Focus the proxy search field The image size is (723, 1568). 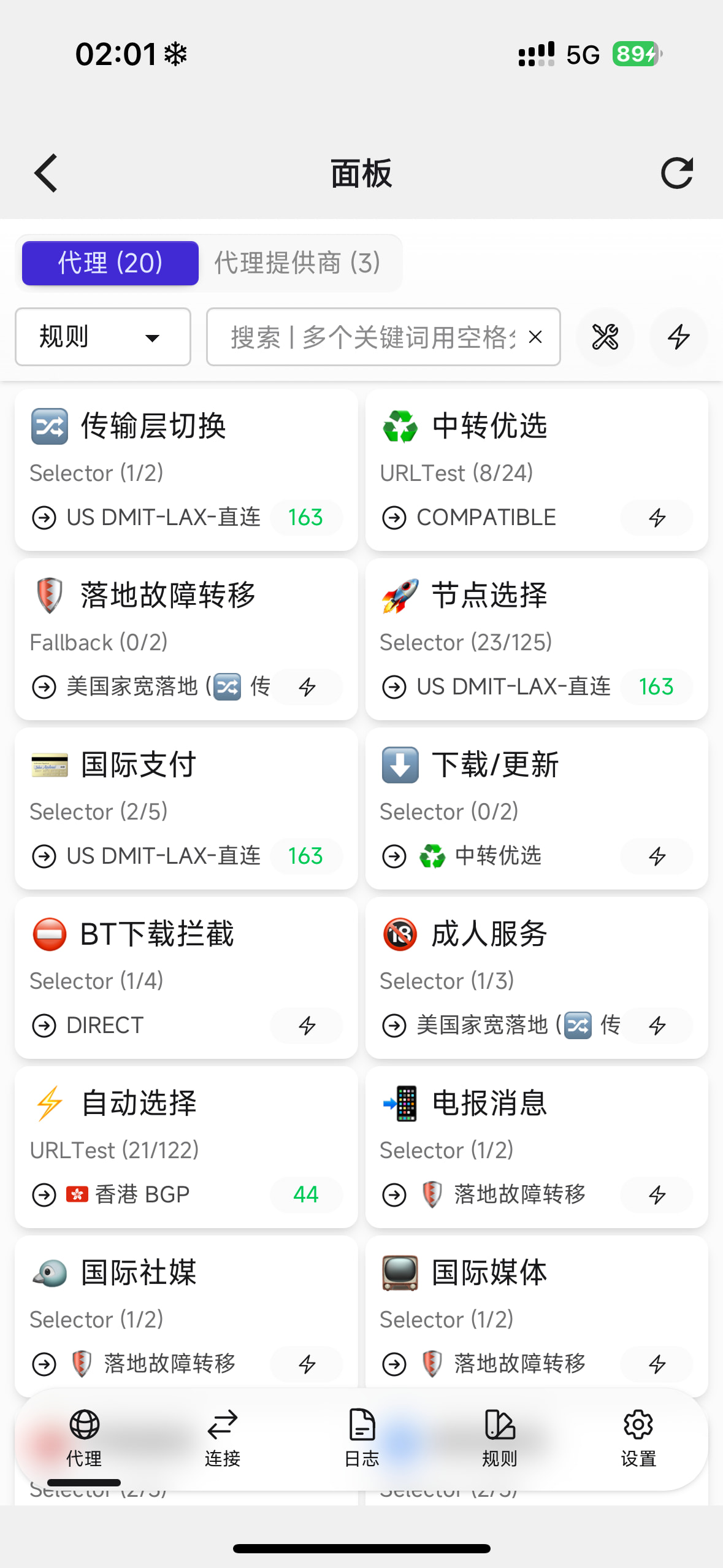point(373,337)
